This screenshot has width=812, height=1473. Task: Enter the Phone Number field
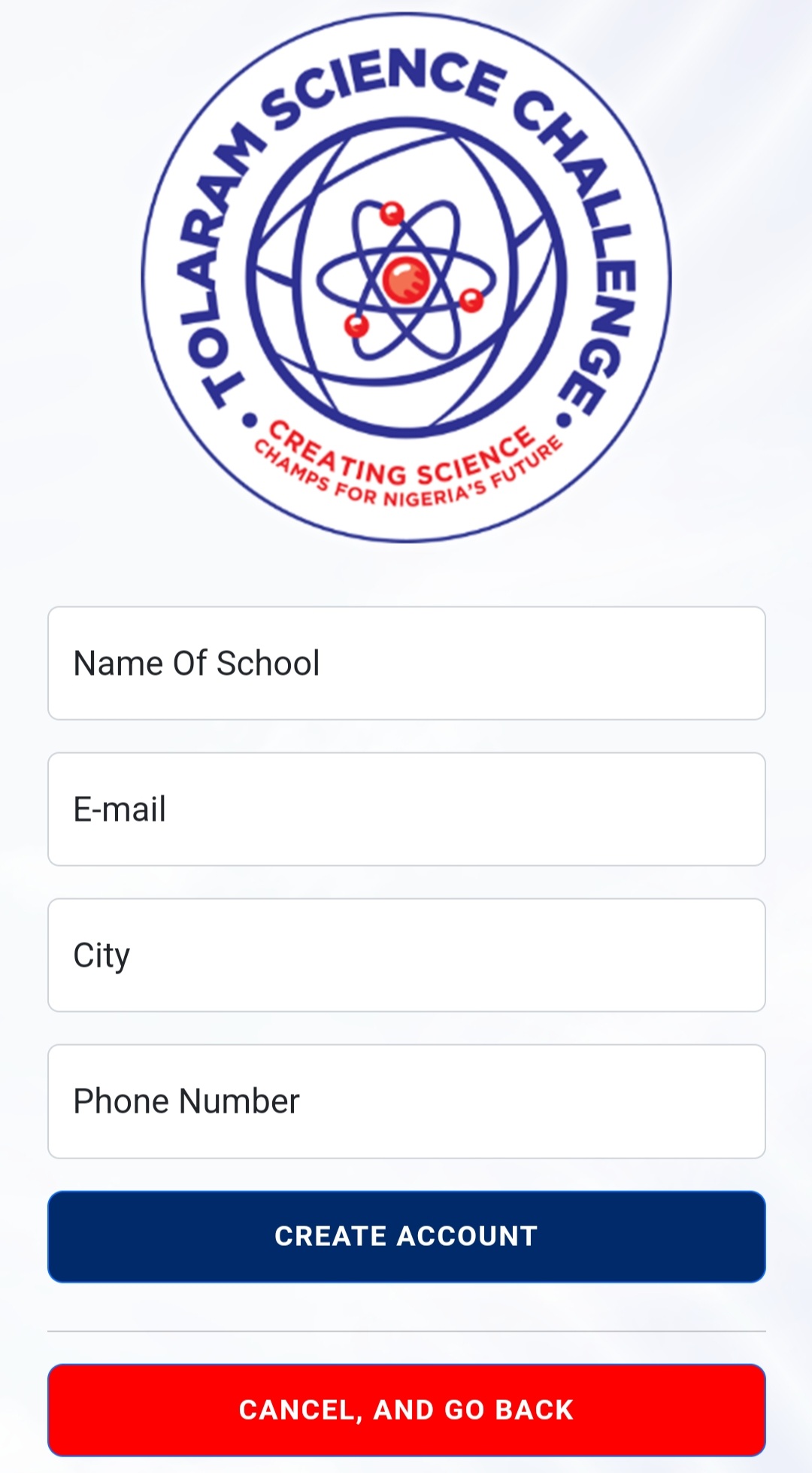pos(406,1101)
